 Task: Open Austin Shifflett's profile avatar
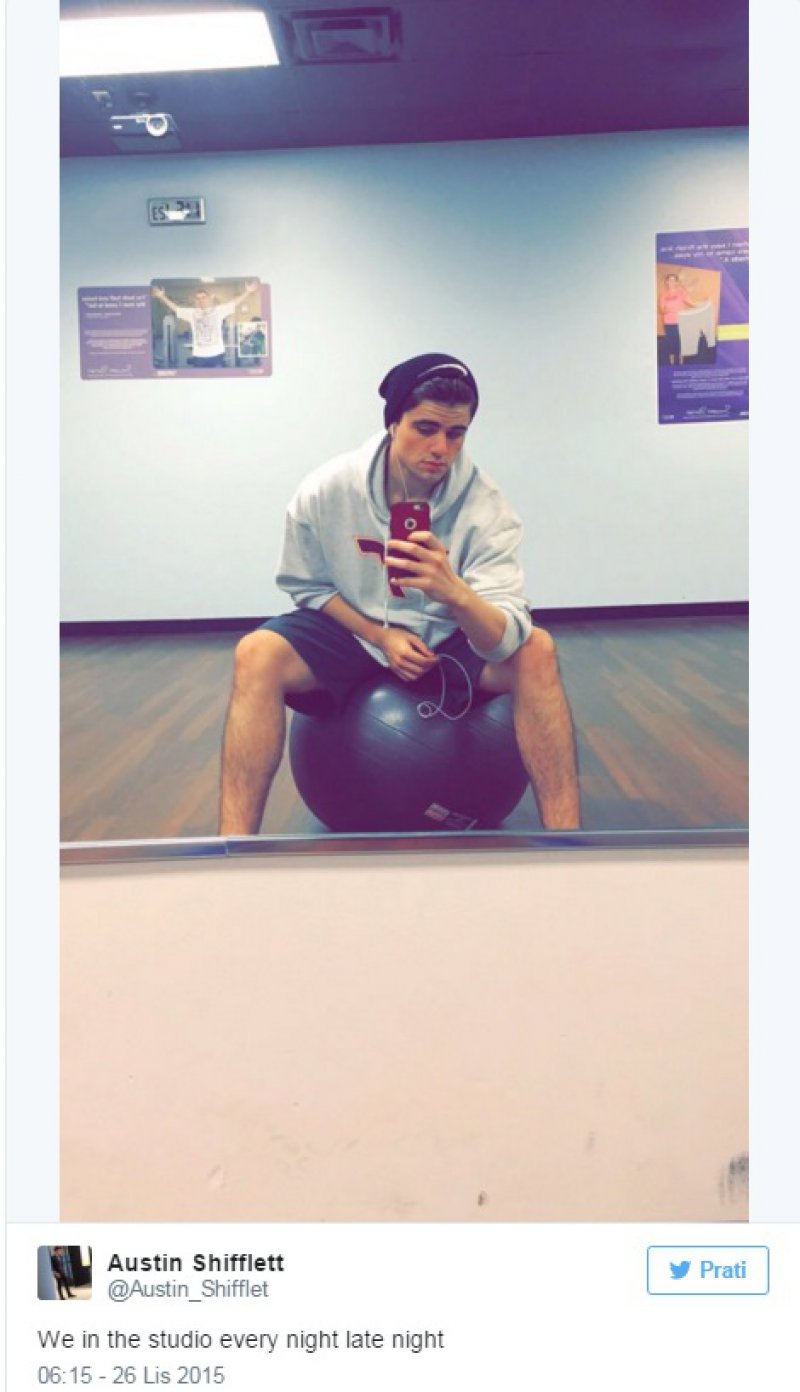64,1273
